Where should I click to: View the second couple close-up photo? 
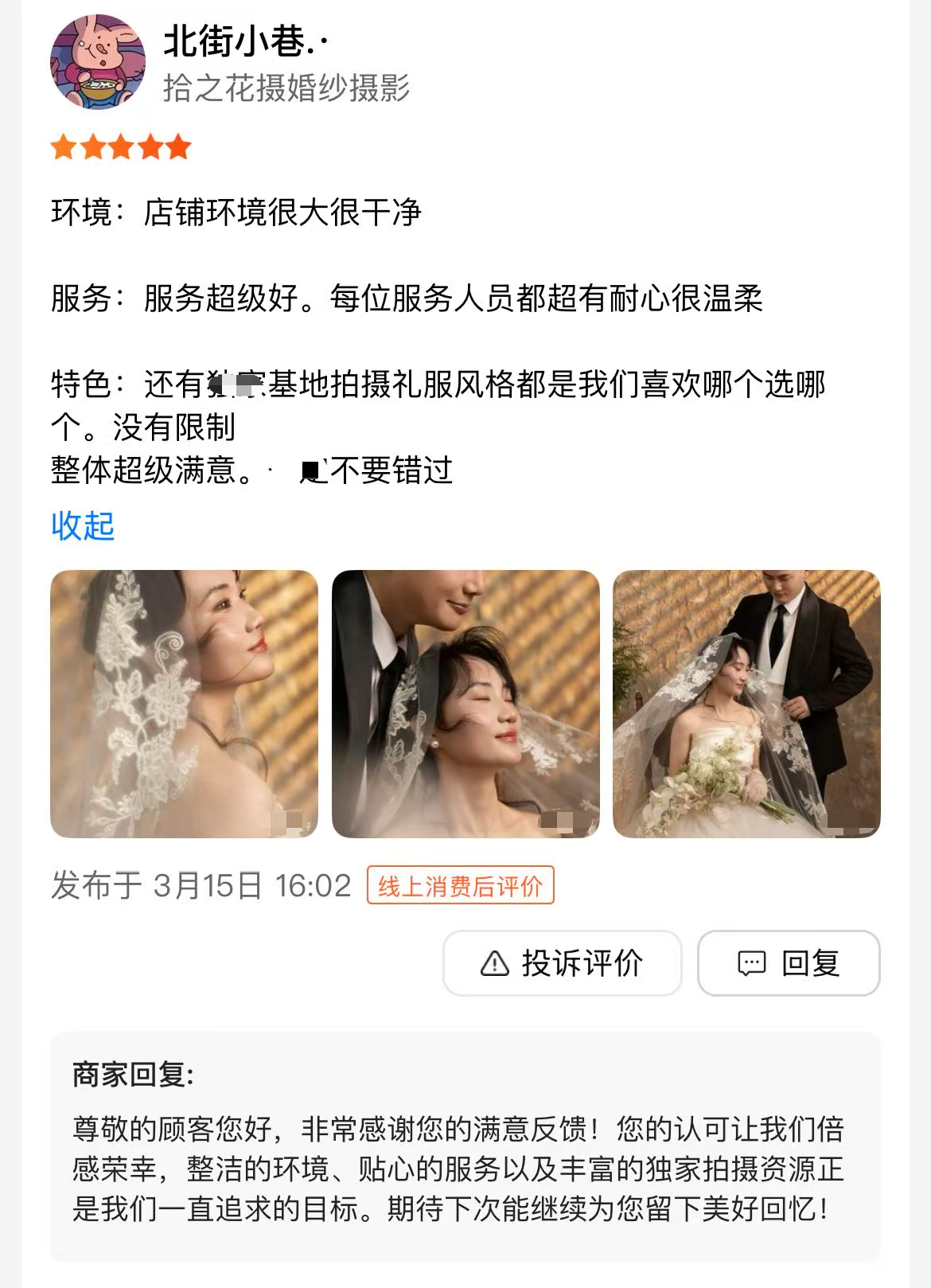(465, 704)
